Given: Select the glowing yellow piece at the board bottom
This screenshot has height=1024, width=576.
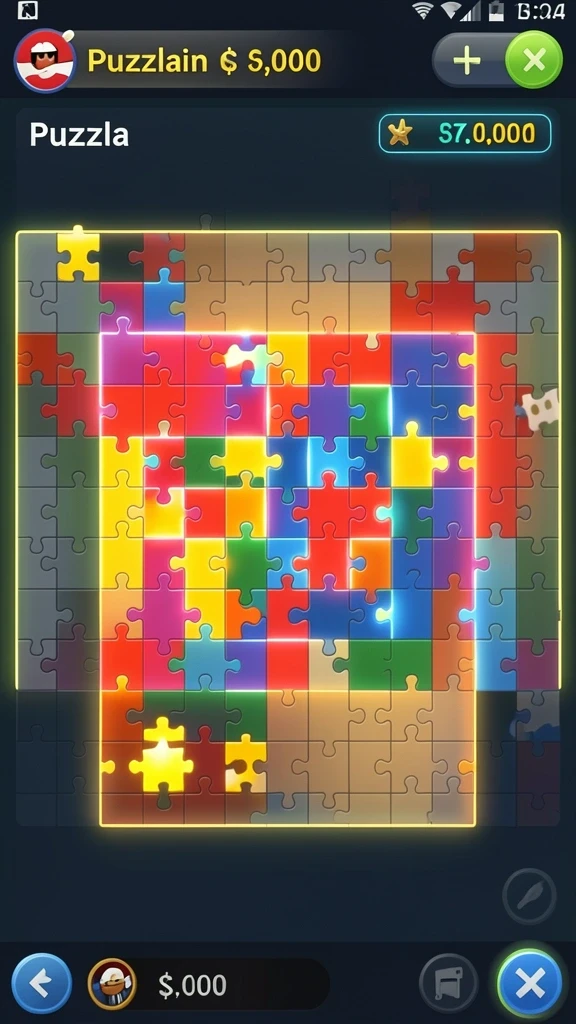Looking at the screenshot, I should (161, 756).
